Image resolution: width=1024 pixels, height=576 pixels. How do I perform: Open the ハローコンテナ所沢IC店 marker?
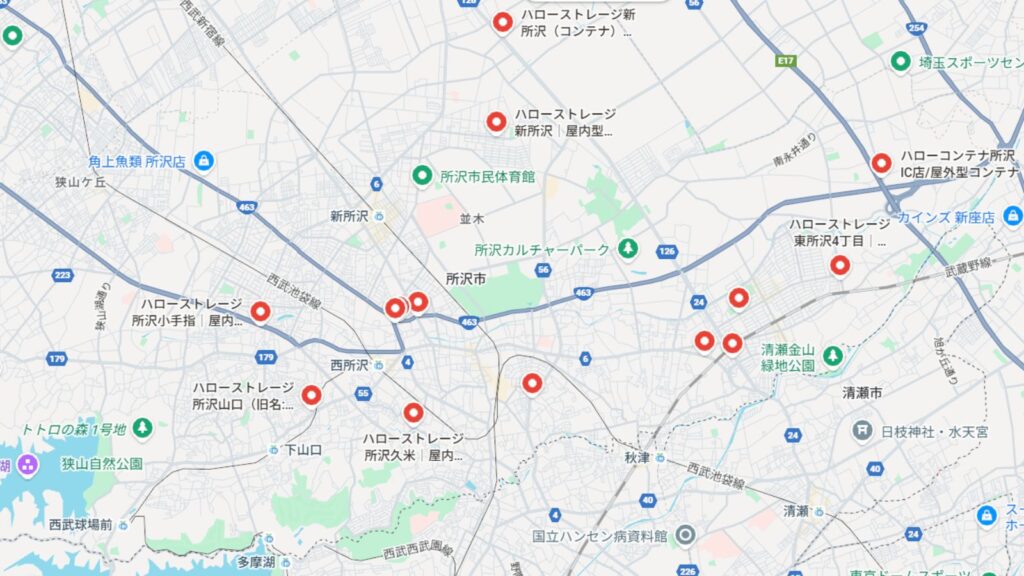[881, 163]
